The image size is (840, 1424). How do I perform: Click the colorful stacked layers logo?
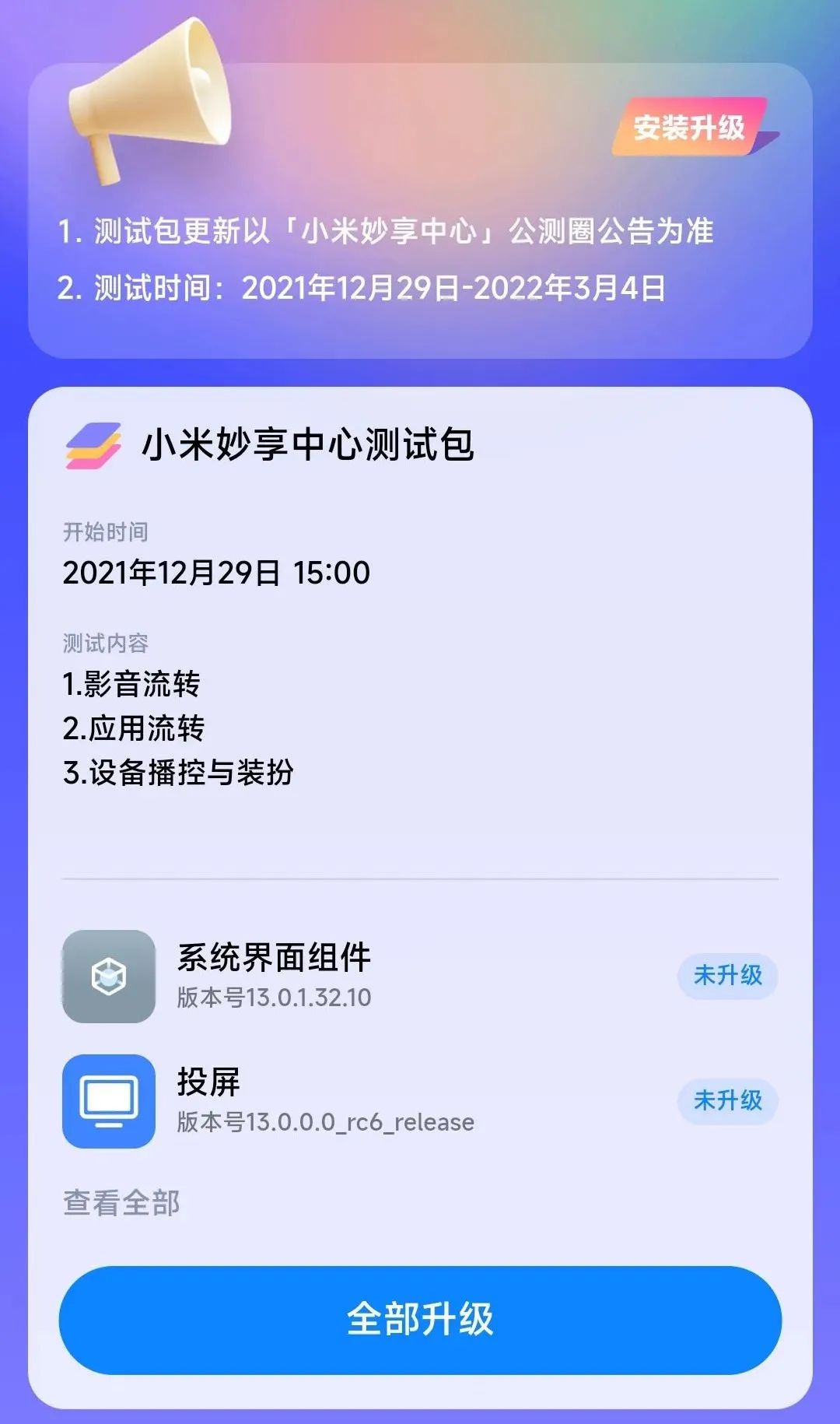(x=96, y=446)
